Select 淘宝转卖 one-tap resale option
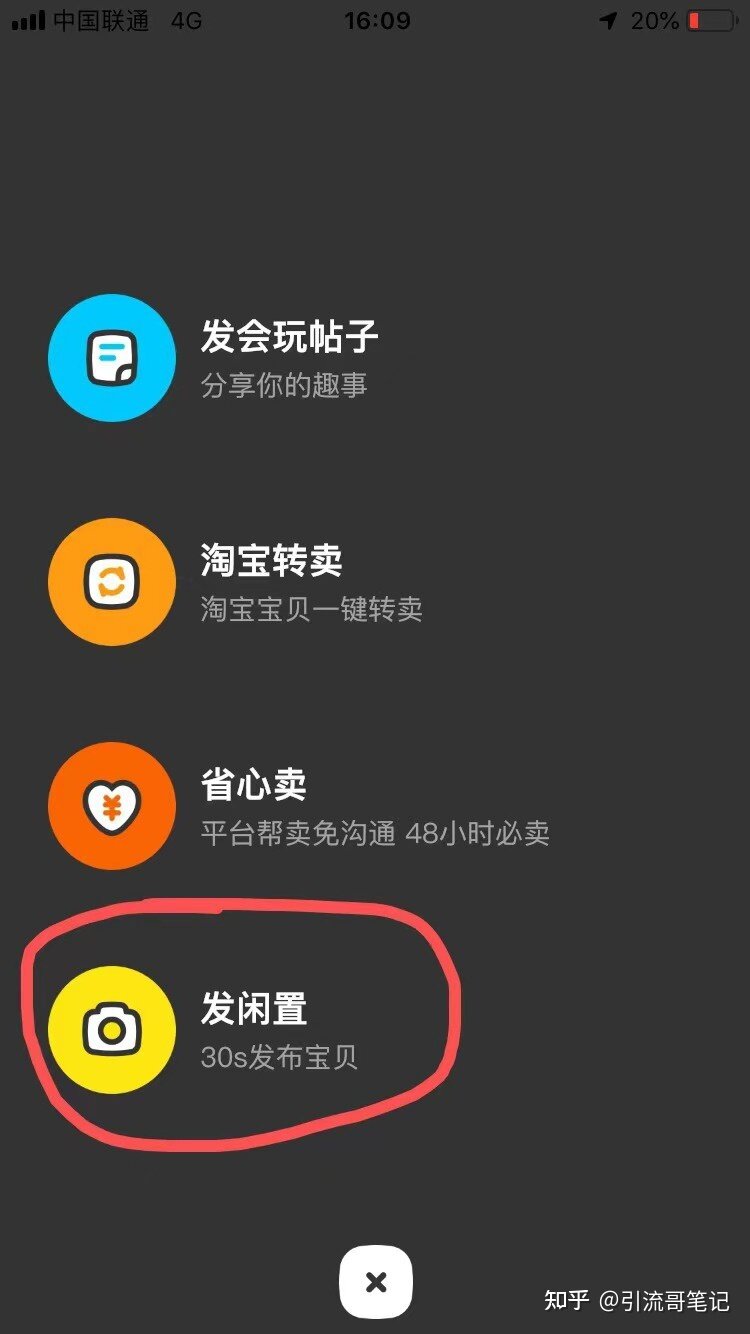Viewport: 750px width, 1334px height. [x=112, y=582]
